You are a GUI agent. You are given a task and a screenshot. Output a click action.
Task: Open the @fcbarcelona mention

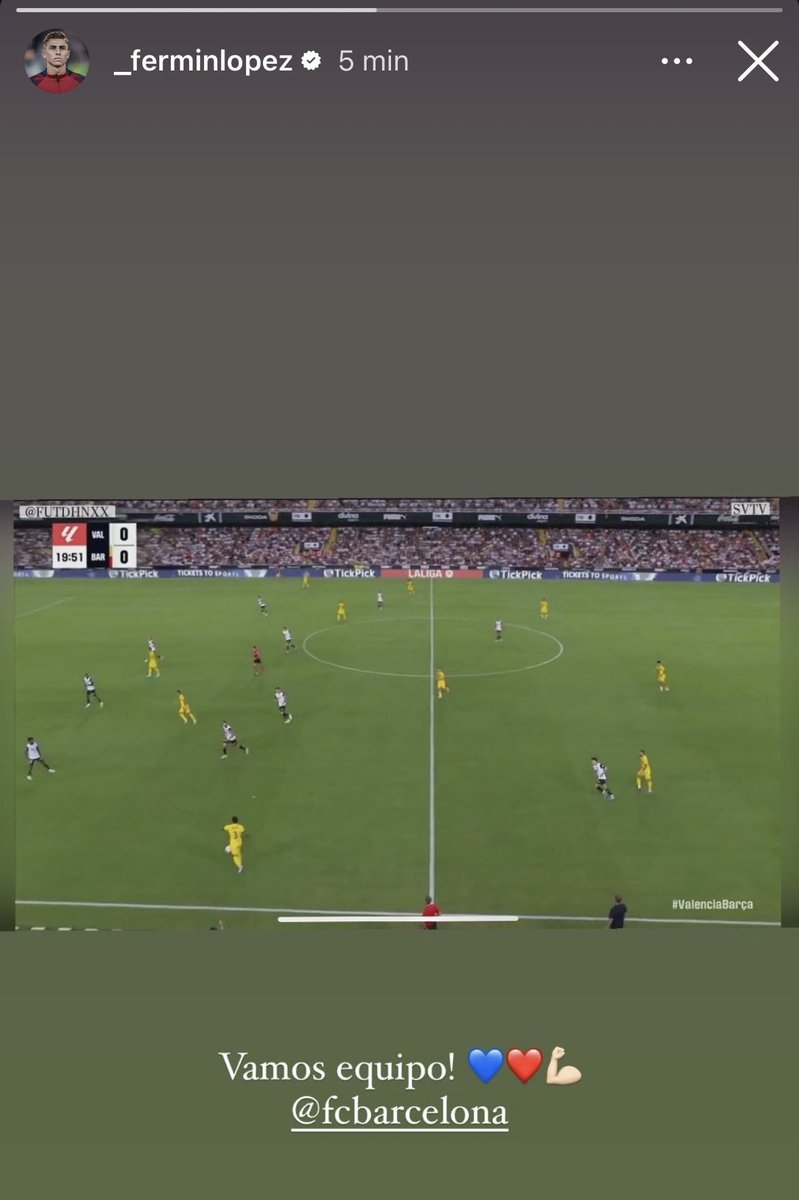[x=399, y=1112]
